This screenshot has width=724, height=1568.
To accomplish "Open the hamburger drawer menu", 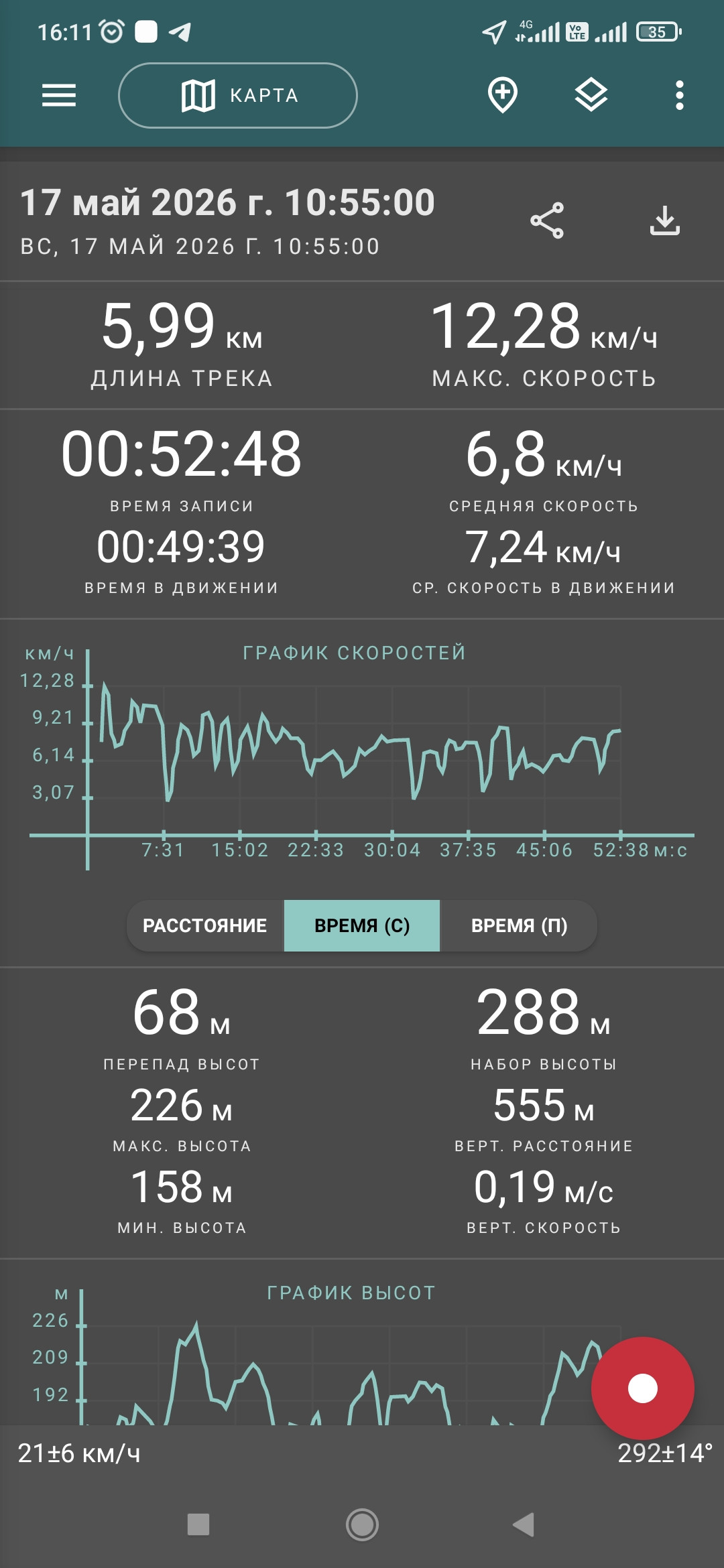I will pyautogui.click(x=59, y=95).
